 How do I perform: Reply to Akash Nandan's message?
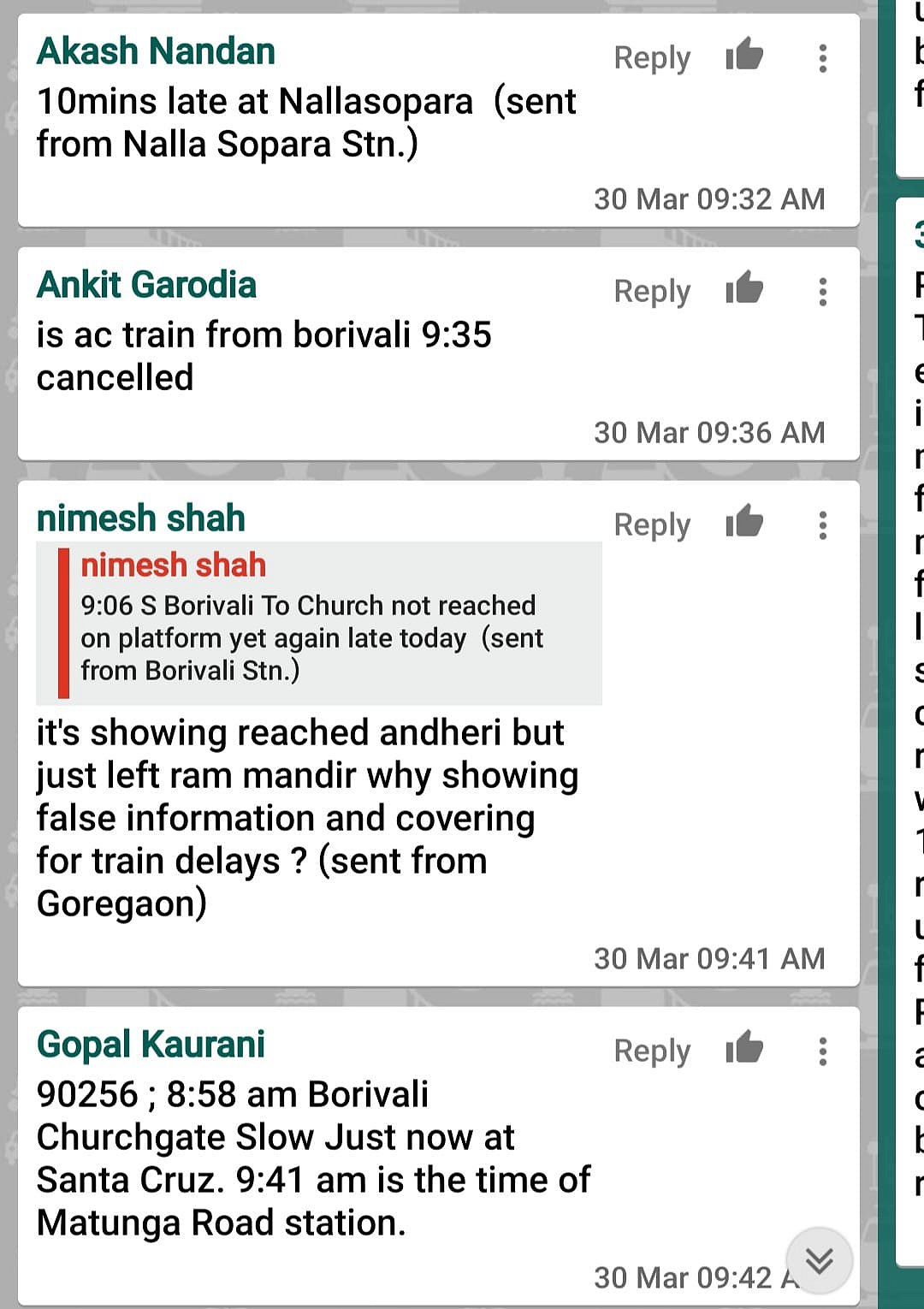point(652,58)
